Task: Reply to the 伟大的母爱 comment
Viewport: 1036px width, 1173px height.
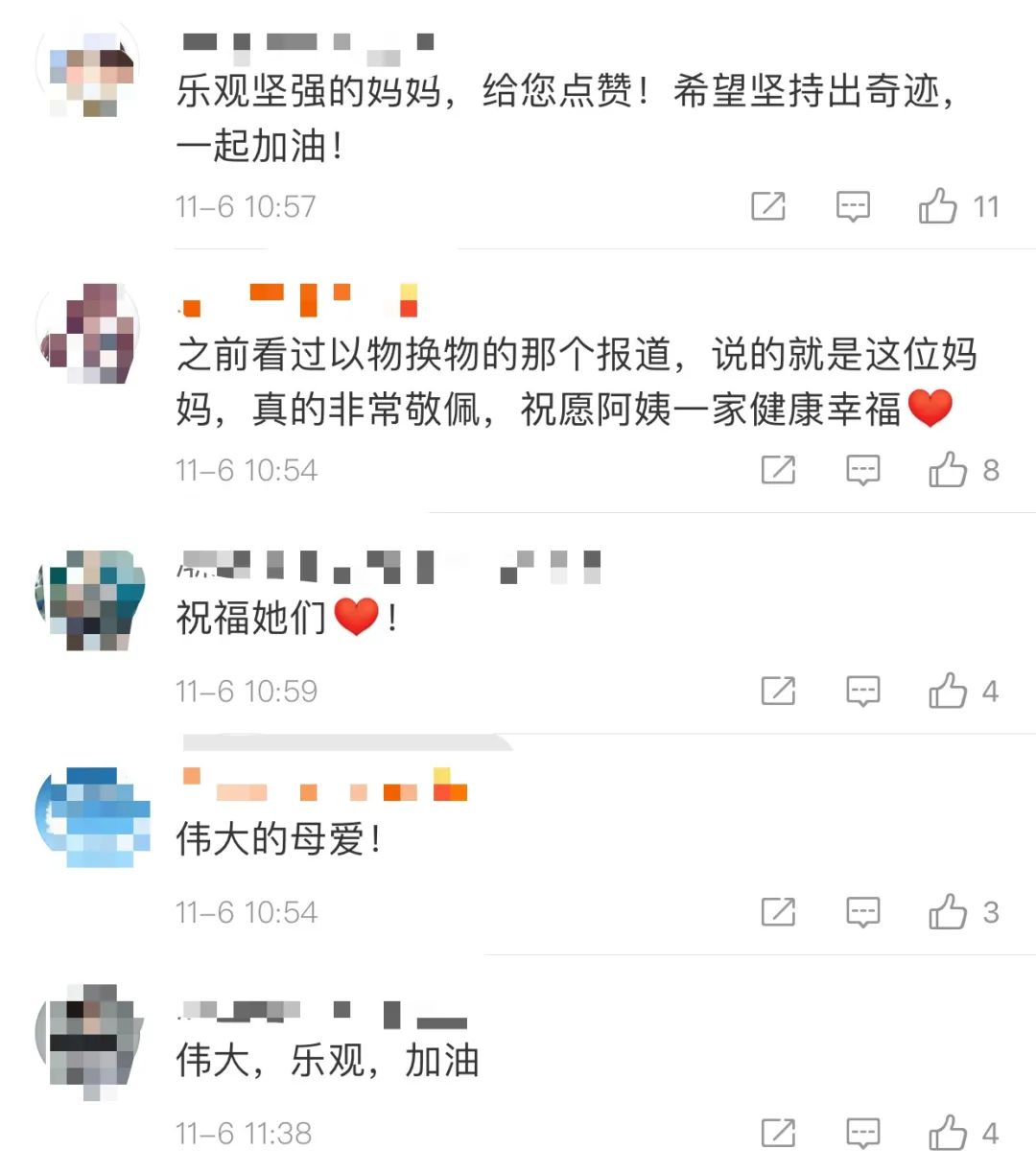Action: click(x=862, y=912)
